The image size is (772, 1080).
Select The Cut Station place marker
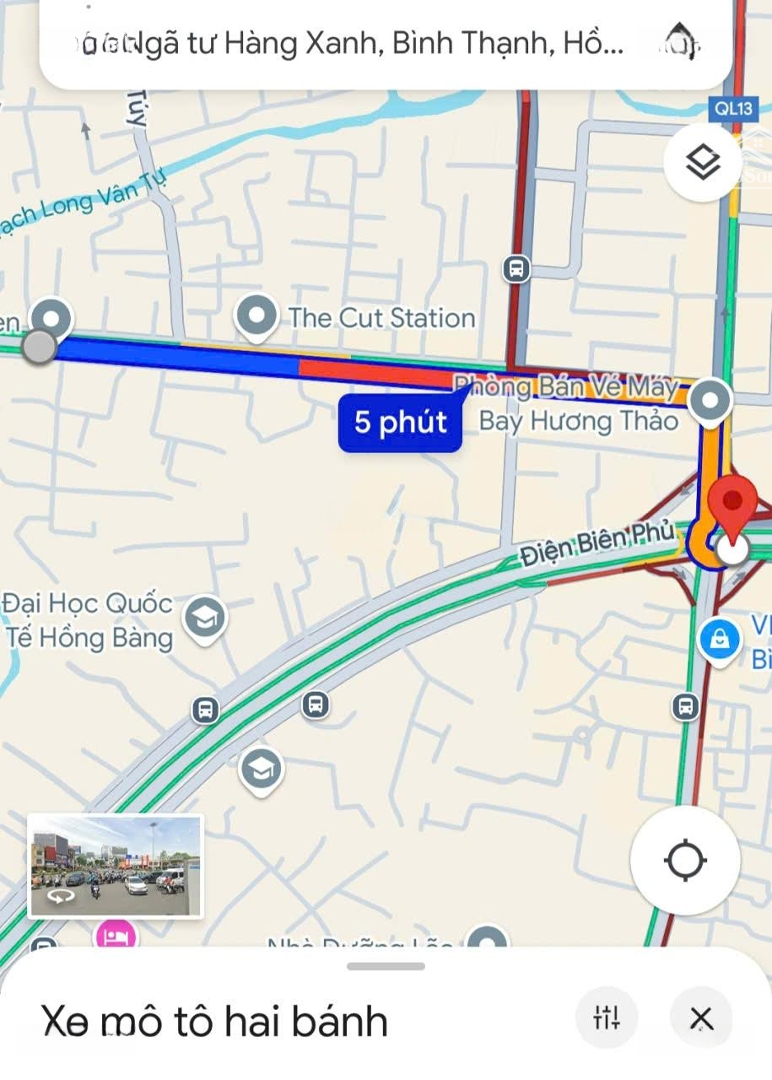pyautogui.click(x=256, y=315)
